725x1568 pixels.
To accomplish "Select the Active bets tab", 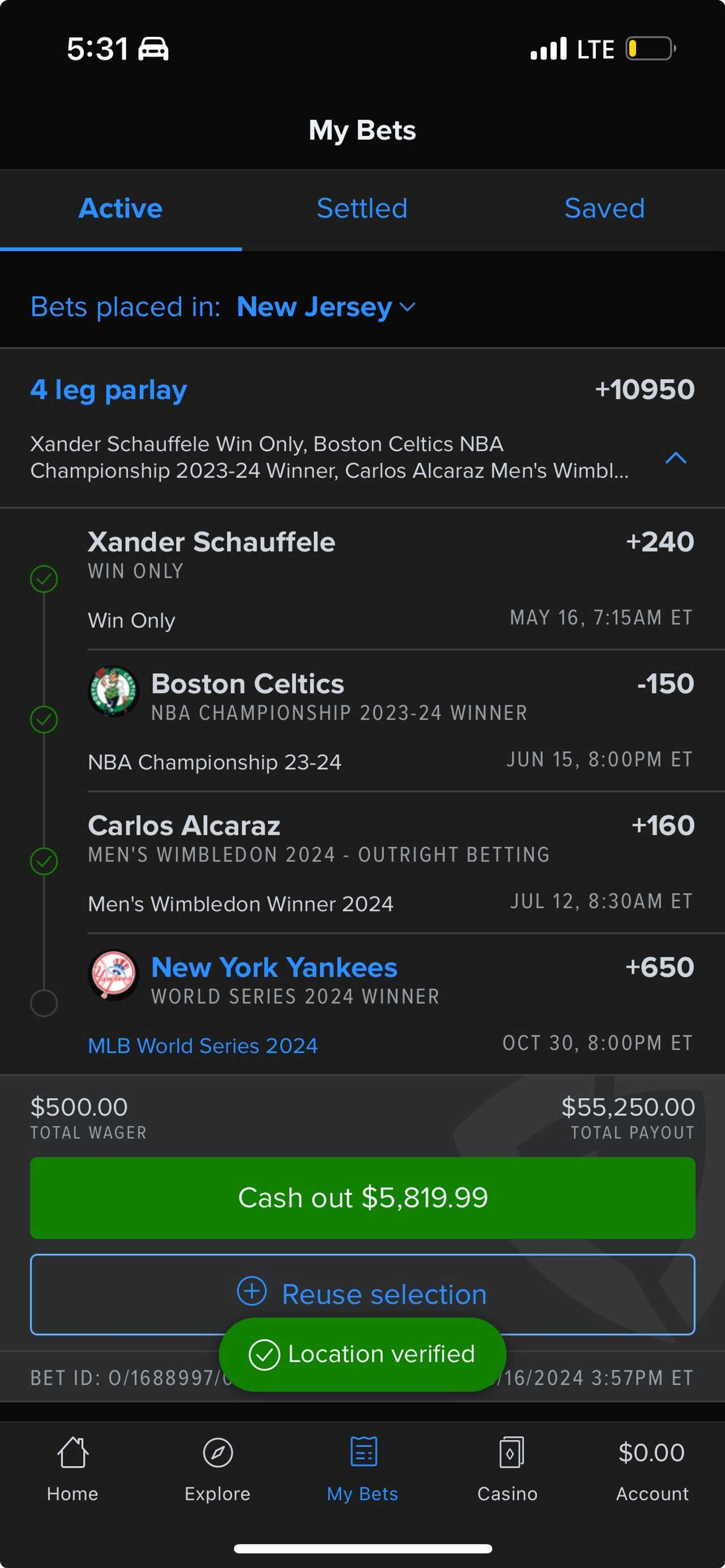I will coord(121,209).
